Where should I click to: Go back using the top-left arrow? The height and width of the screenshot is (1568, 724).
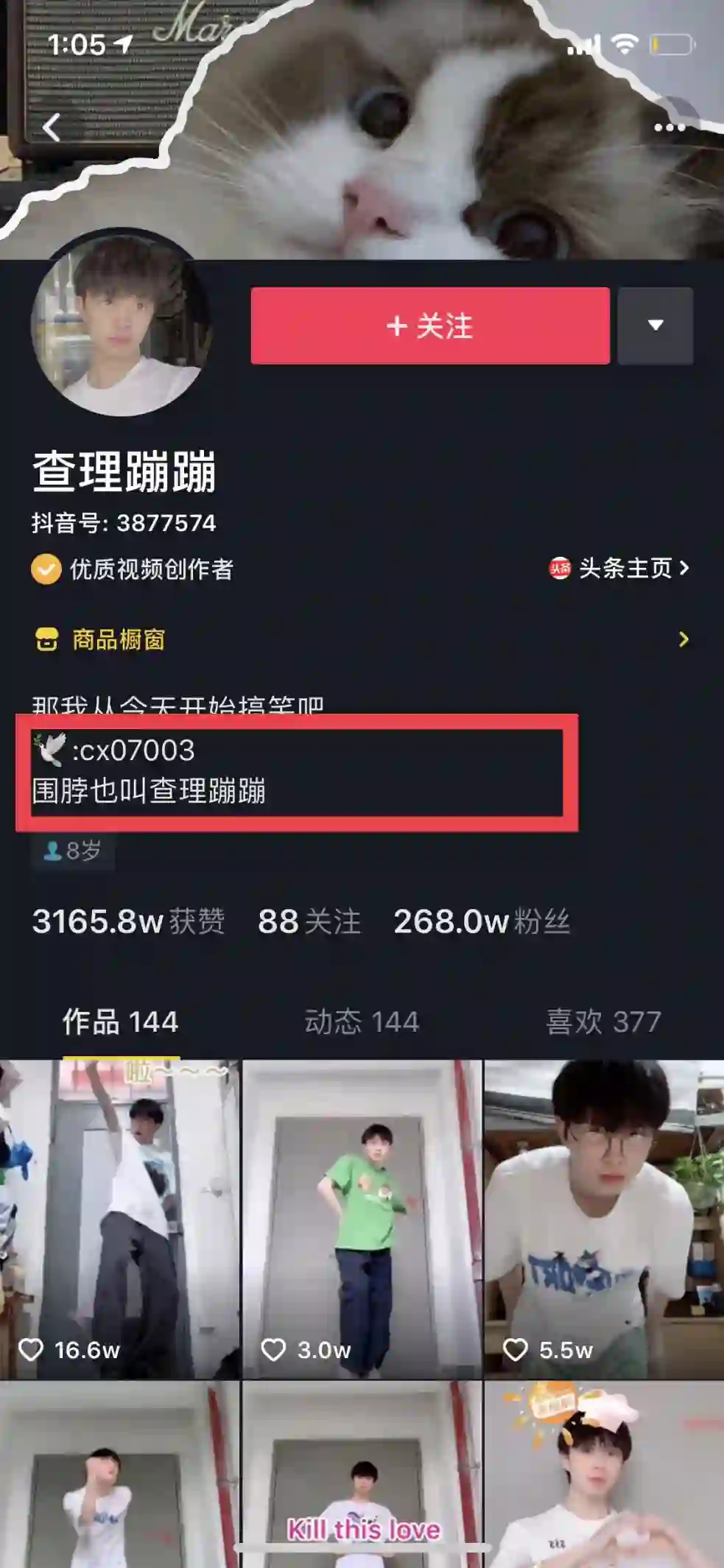point(50,127)
